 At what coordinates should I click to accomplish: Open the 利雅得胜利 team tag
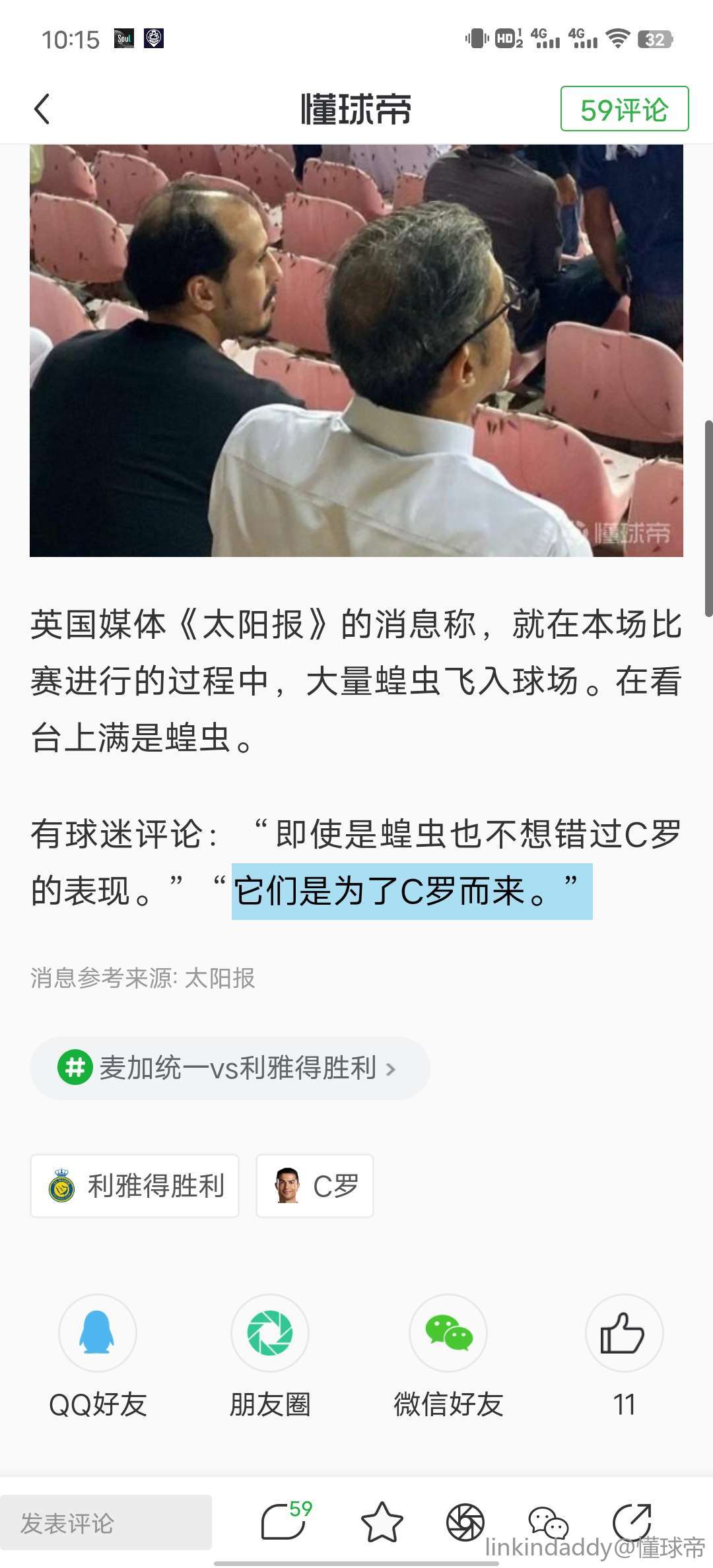(135, 1186)
